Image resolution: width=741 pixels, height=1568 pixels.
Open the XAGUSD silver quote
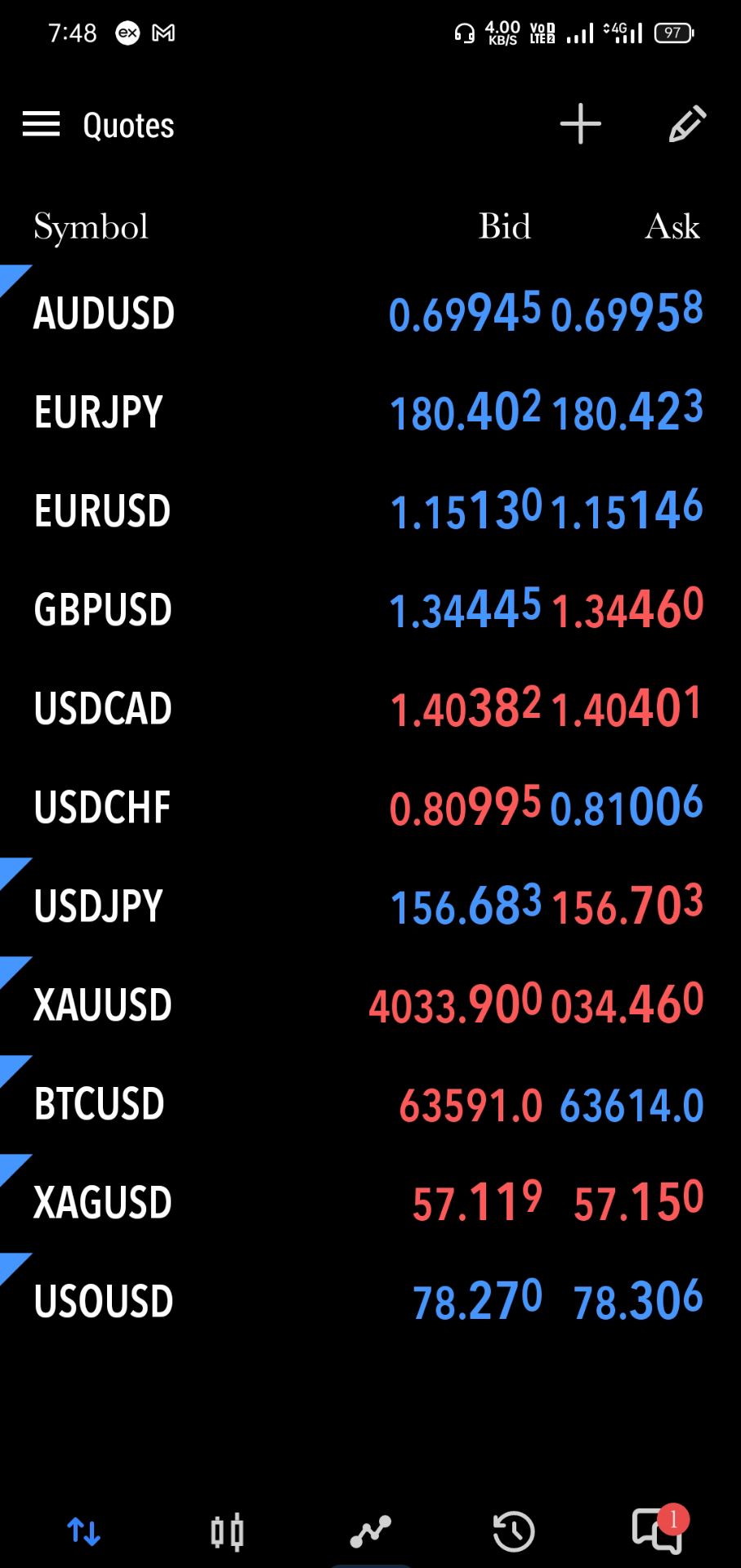point(370,1203)
